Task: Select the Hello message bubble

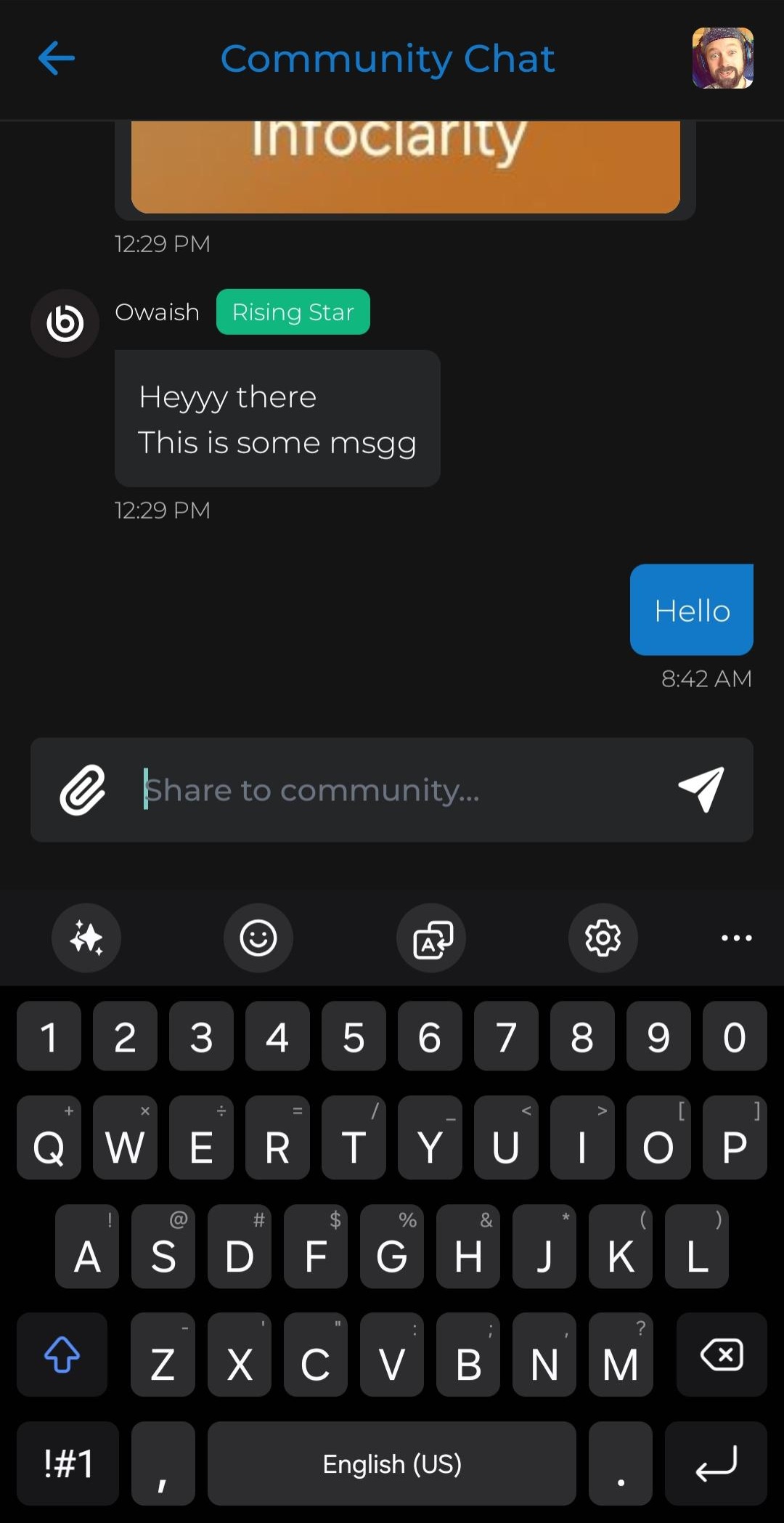Action: (691, 610)
